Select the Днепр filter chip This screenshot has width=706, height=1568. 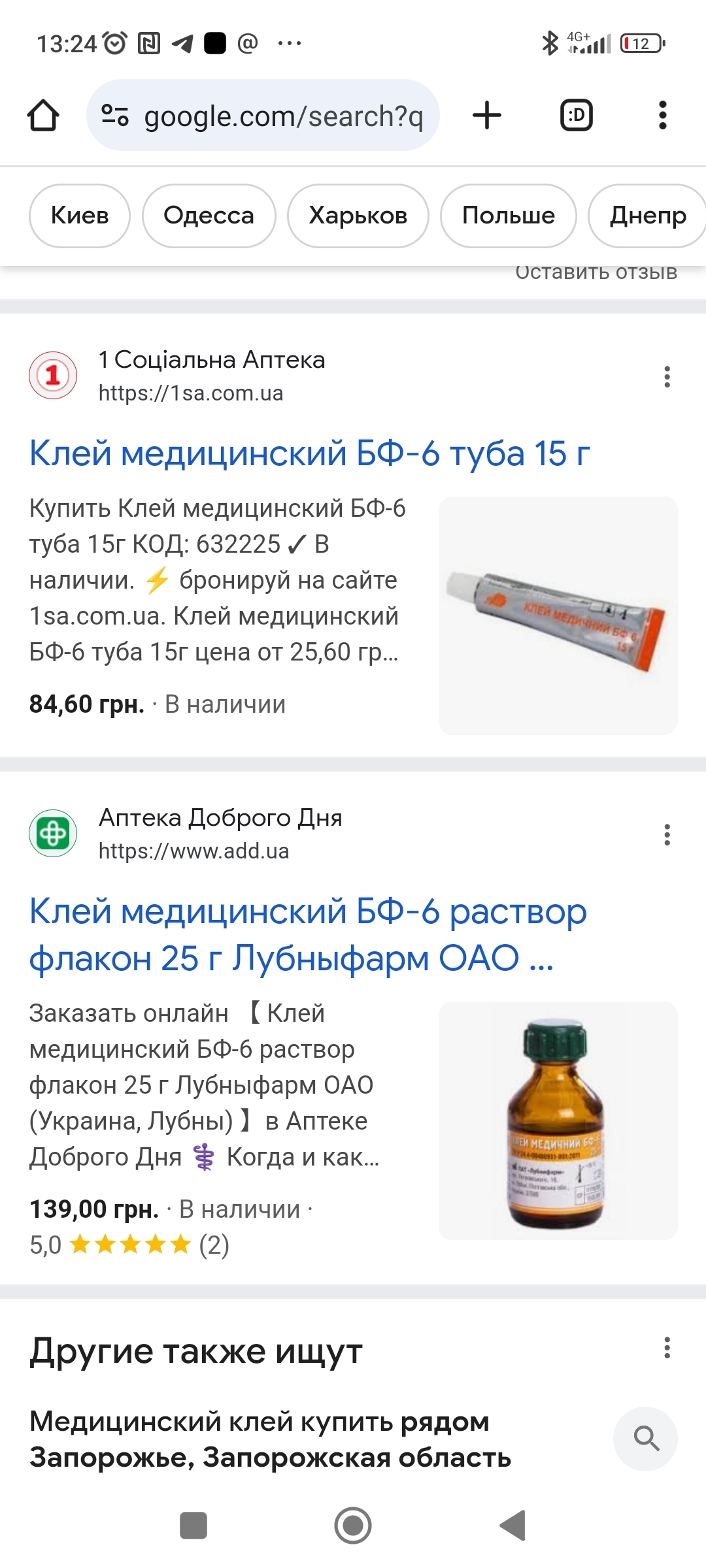(x=647, y=216)
